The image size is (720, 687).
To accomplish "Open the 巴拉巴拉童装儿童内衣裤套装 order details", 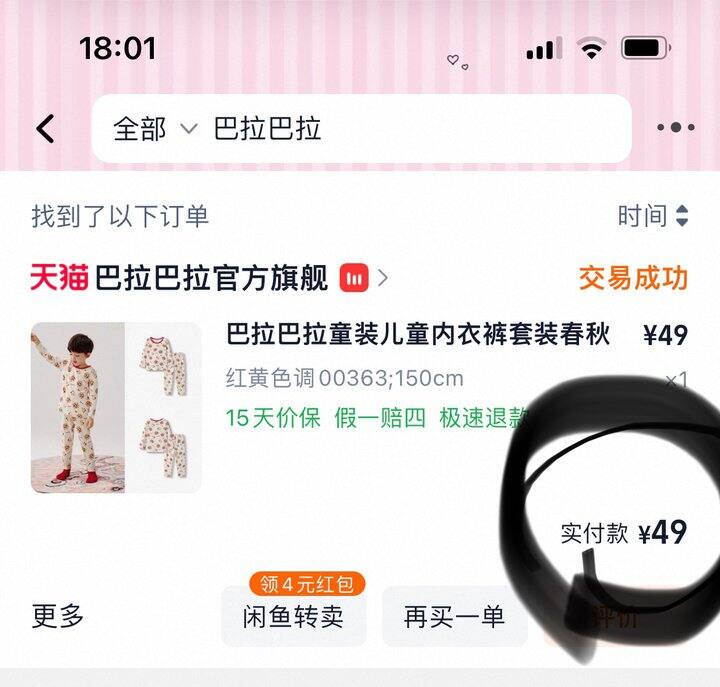I will tap(418, 334).
